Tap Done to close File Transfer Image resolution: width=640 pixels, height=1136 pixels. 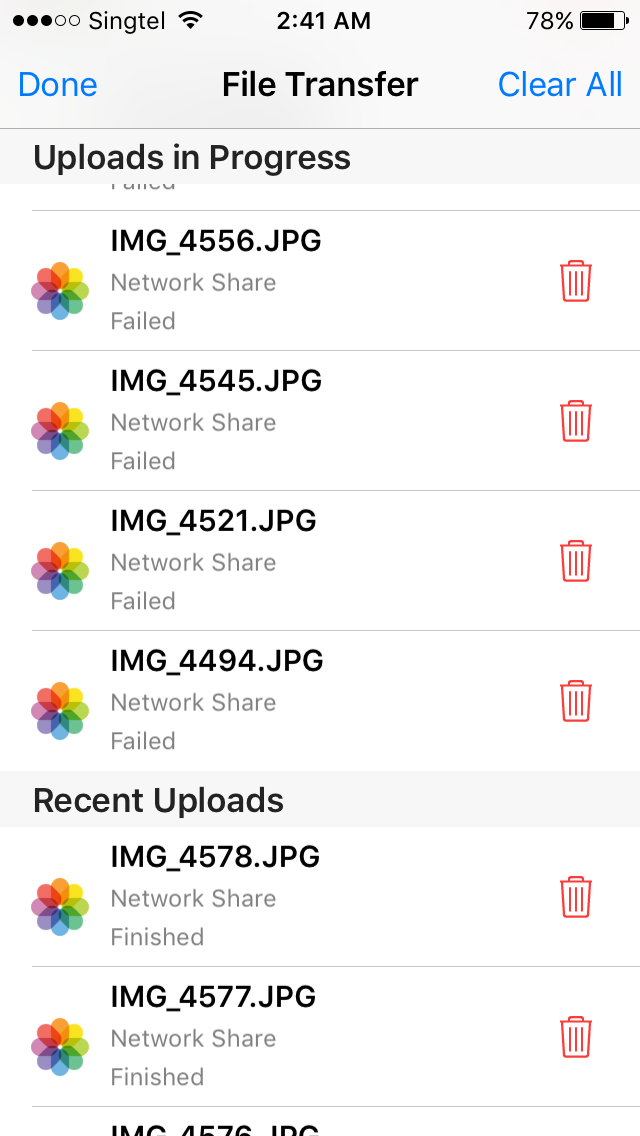(x=58, y=85)
